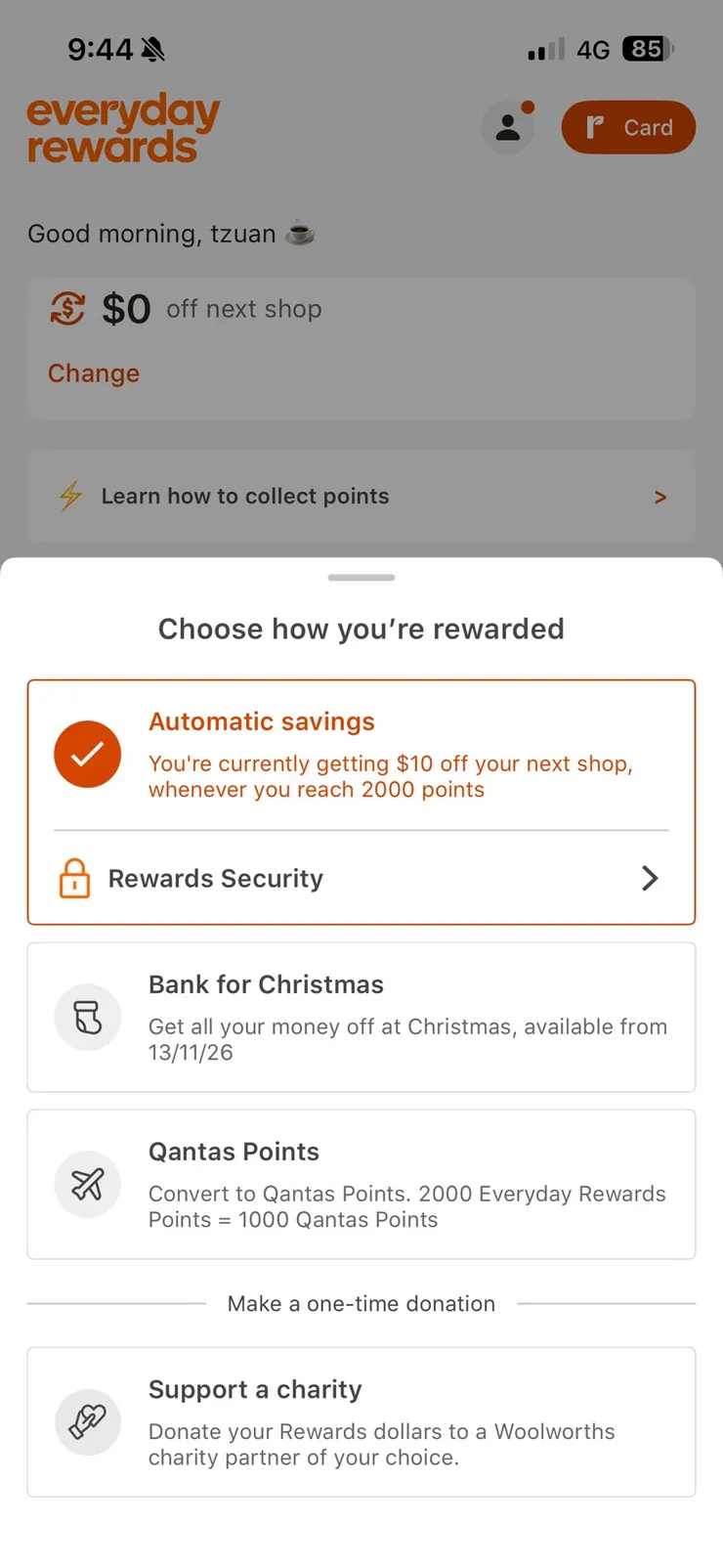723x1568 pixels.
Task: Choose Bank for Christmas option
Action: (x=361, y=1017)
